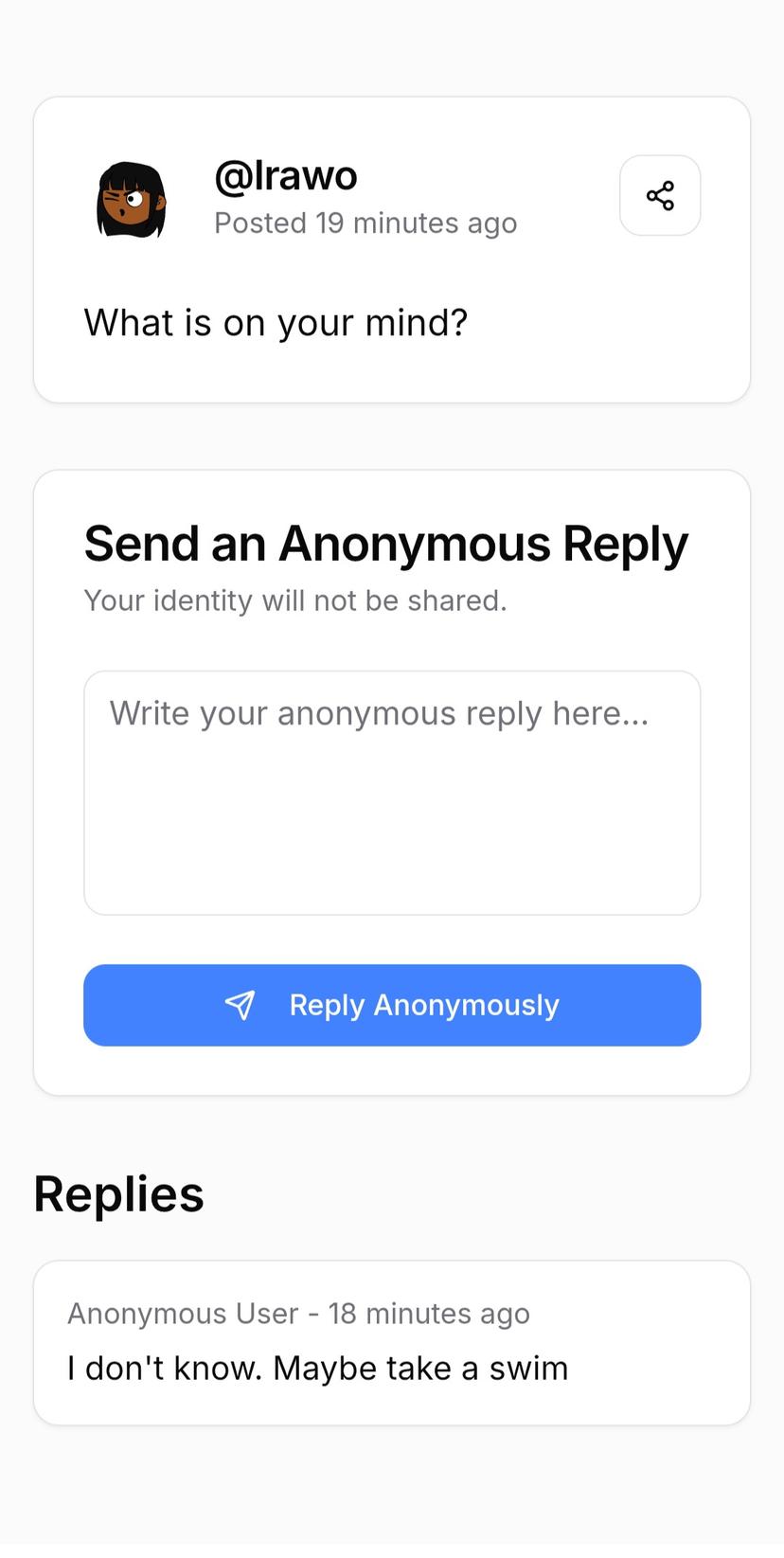Select 'Your identity will not be shared' text

coord(294,600)
